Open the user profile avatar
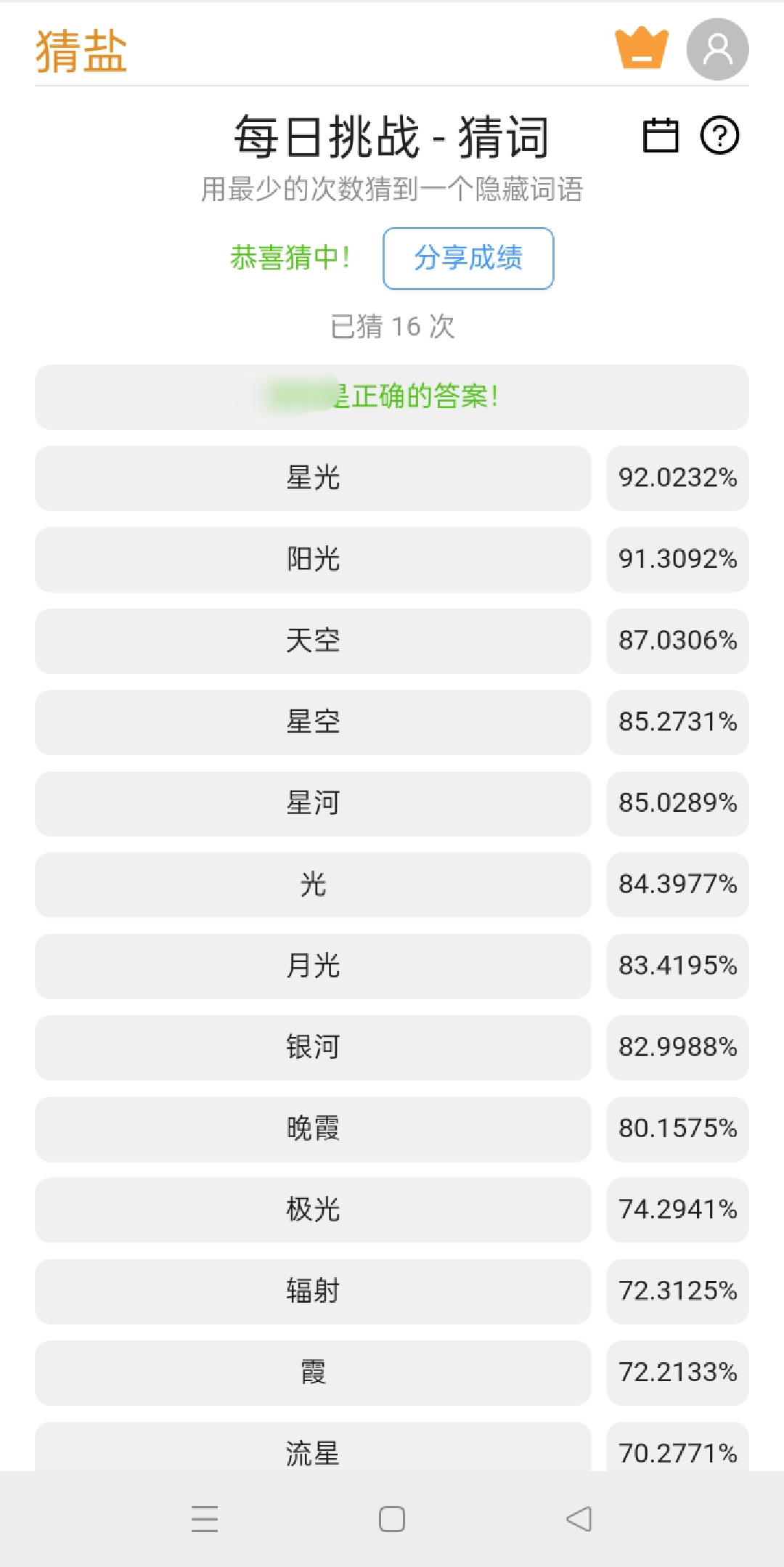The height and width of the screenshot is (1567, 784). coord(717,49)
